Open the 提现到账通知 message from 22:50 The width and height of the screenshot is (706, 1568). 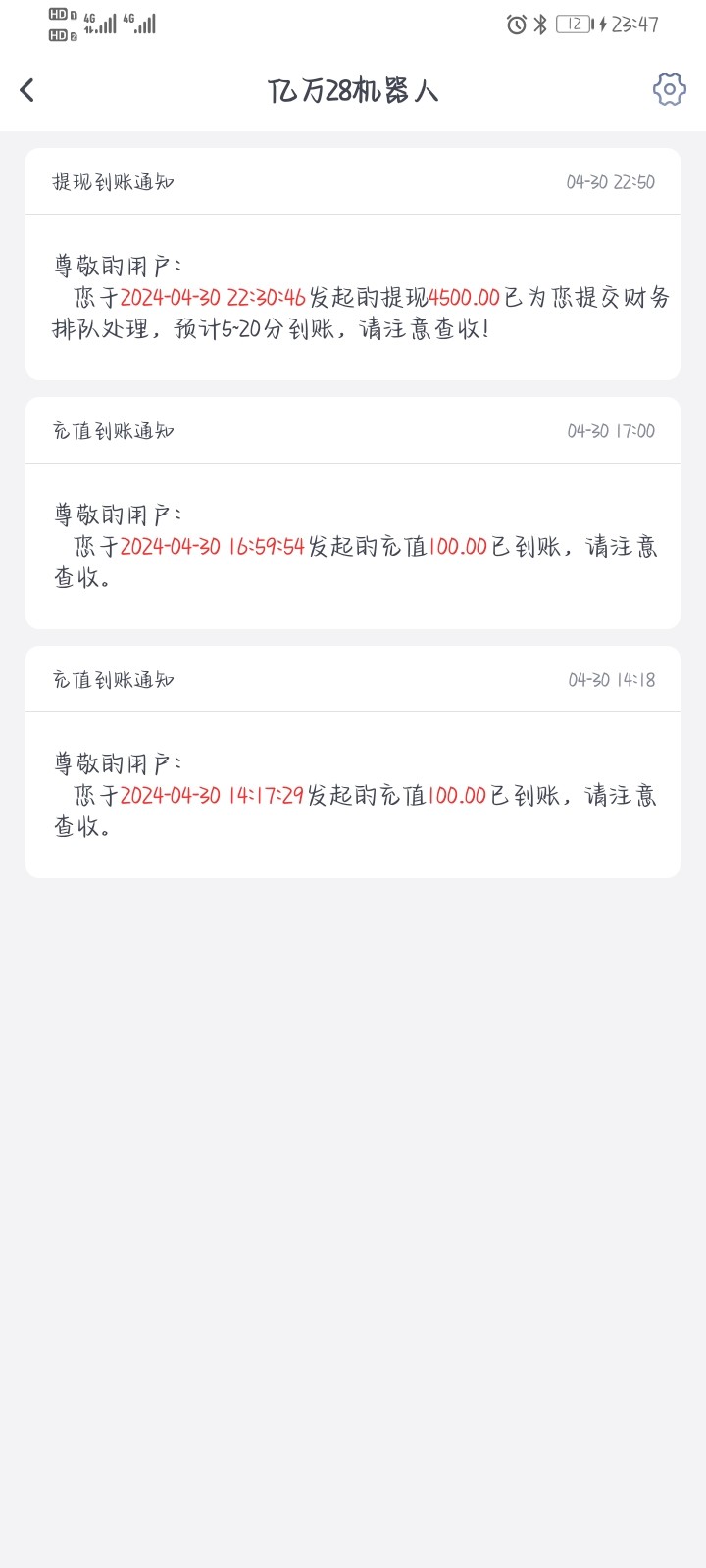click(353, 265)
